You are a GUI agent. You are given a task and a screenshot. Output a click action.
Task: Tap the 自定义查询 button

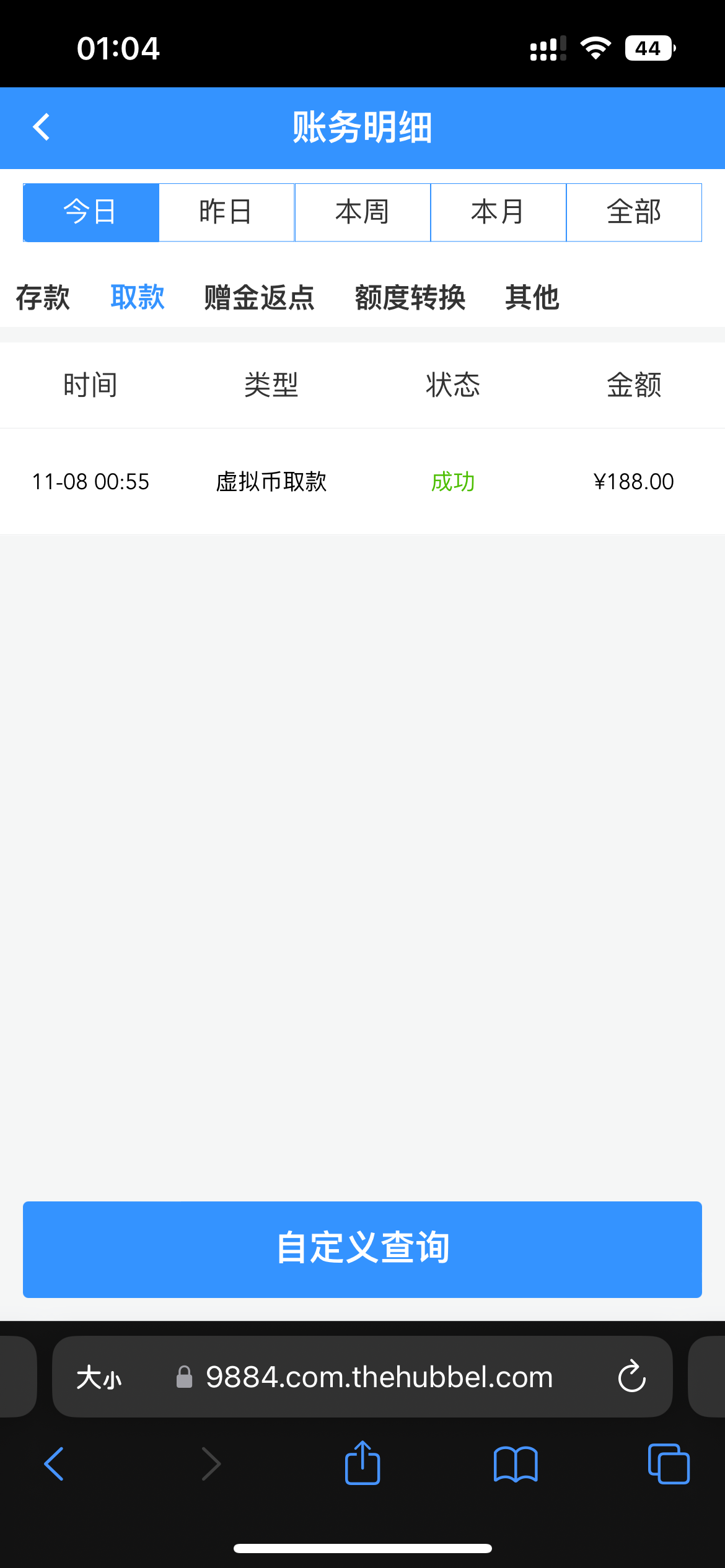click(362, 1249)
